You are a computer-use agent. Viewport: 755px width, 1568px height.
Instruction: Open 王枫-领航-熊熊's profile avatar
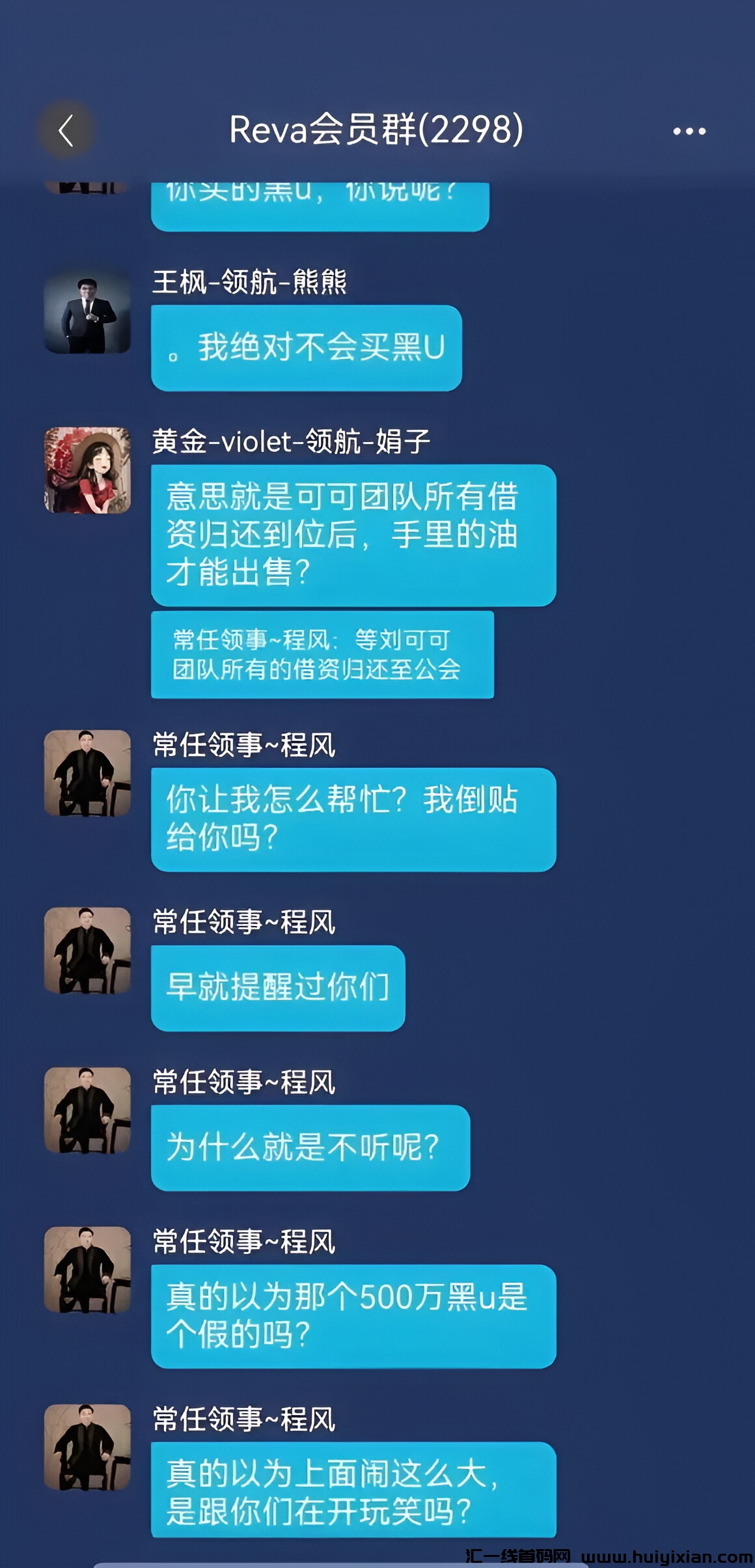click(x=87, y=311)
